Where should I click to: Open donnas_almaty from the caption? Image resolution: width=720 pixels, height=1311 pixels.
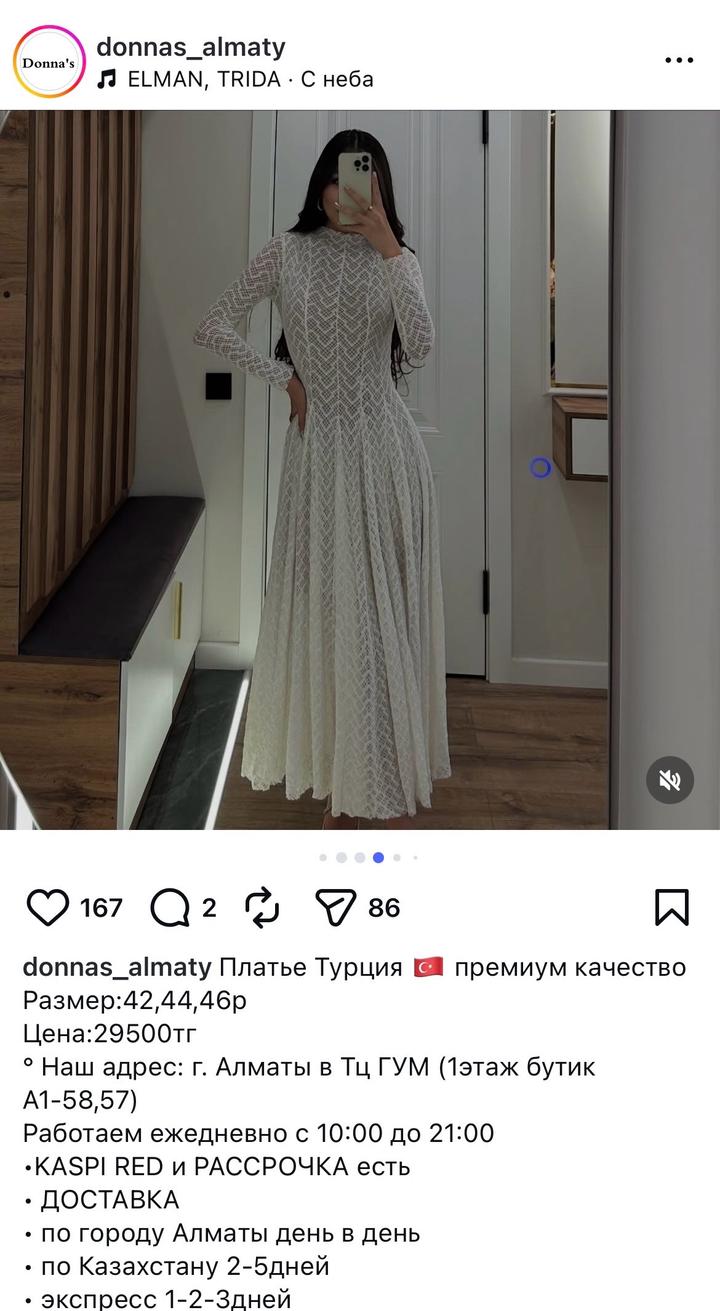point(116,967)
